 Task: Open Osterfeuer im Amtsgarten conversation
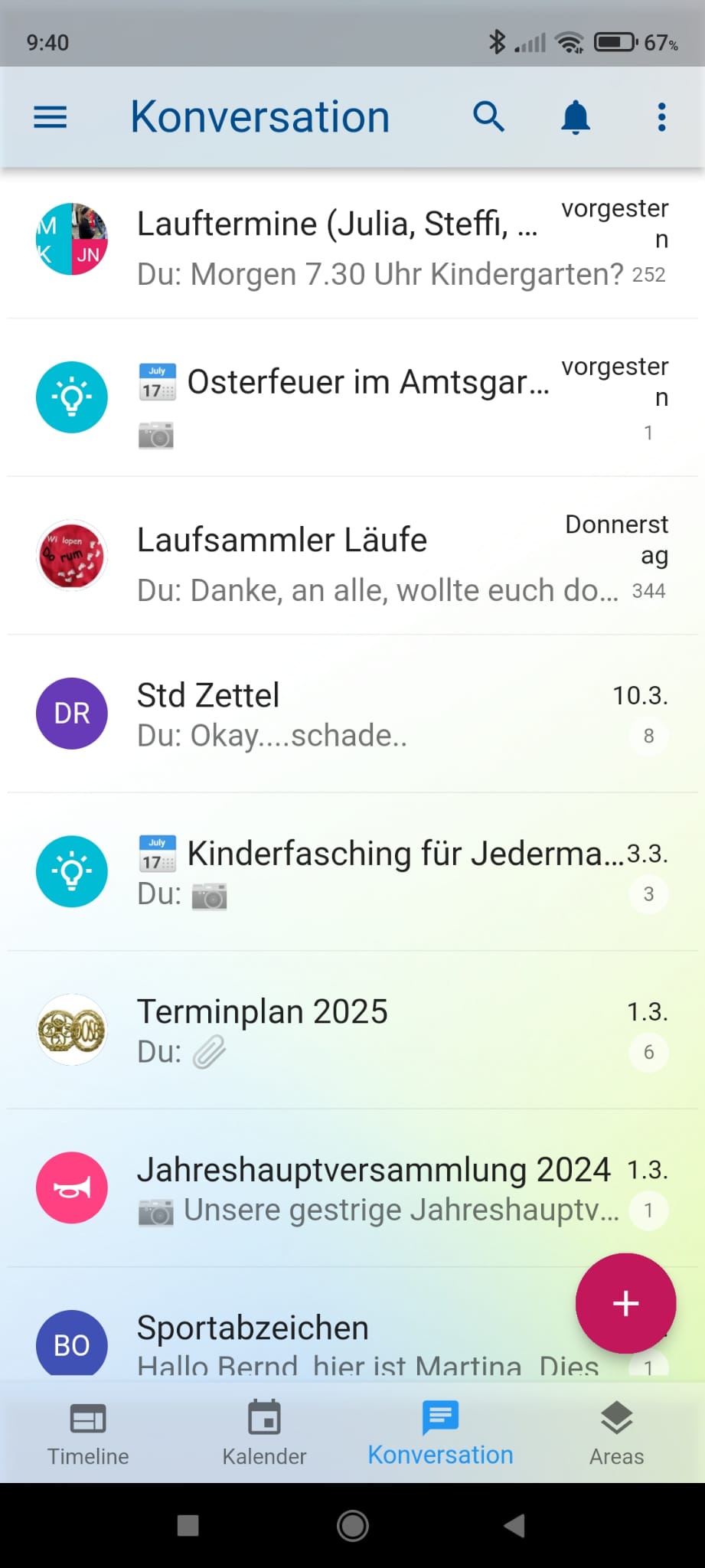(352, 398)
